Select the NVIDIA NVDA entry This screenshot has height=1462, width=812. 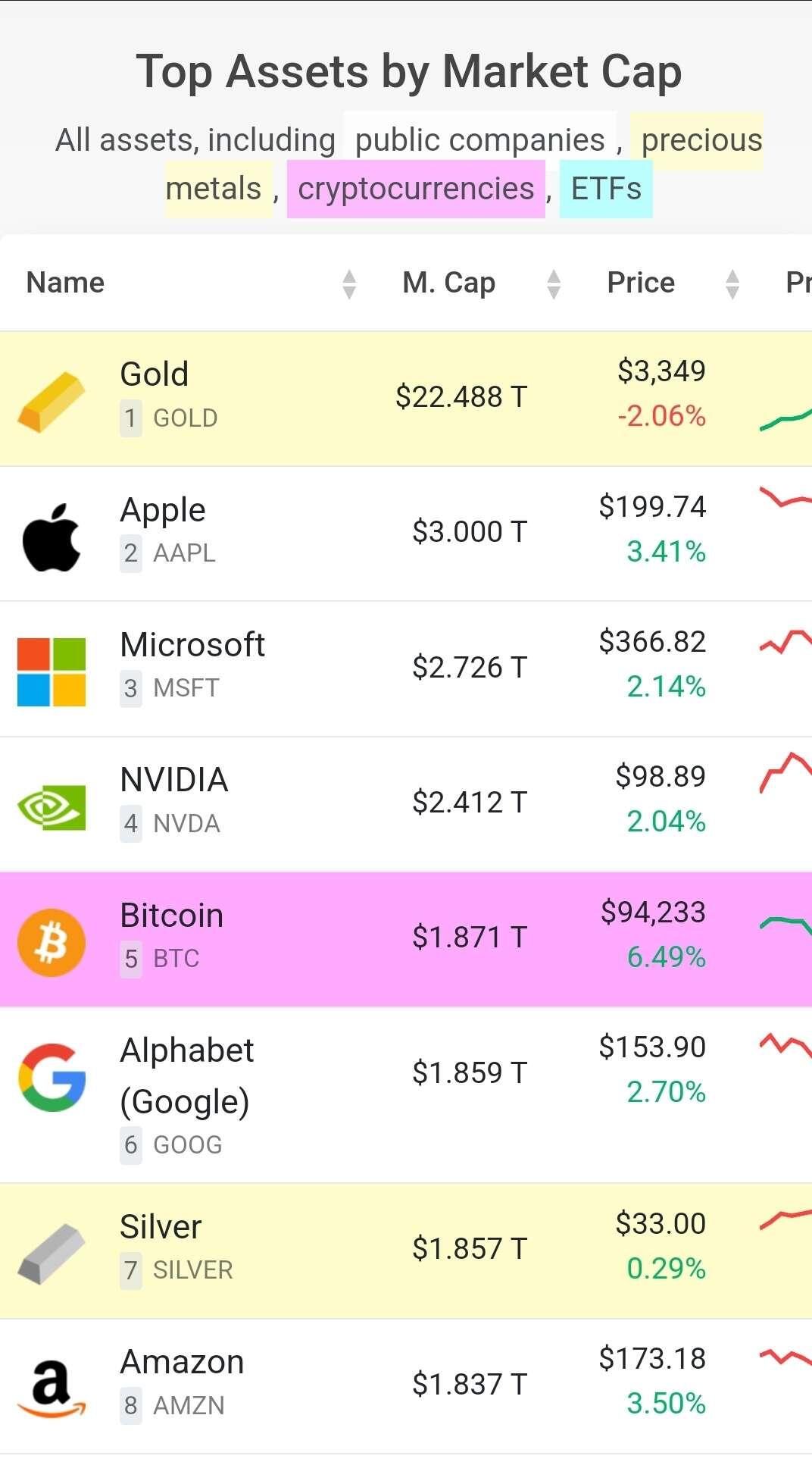406,804
